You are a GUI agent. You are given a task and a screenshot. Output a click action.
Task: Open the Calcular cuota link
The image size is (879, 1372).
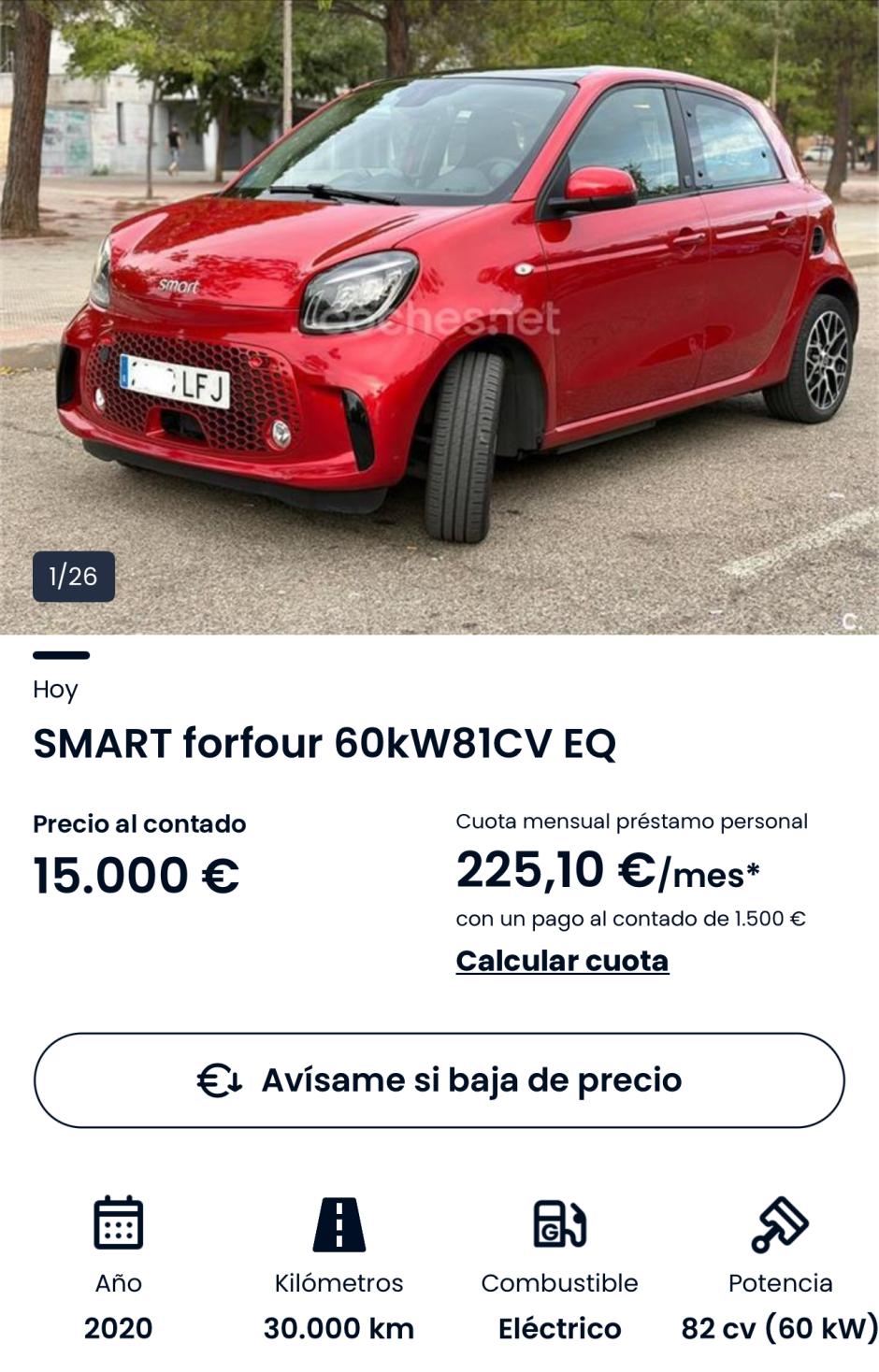(562, 962)
